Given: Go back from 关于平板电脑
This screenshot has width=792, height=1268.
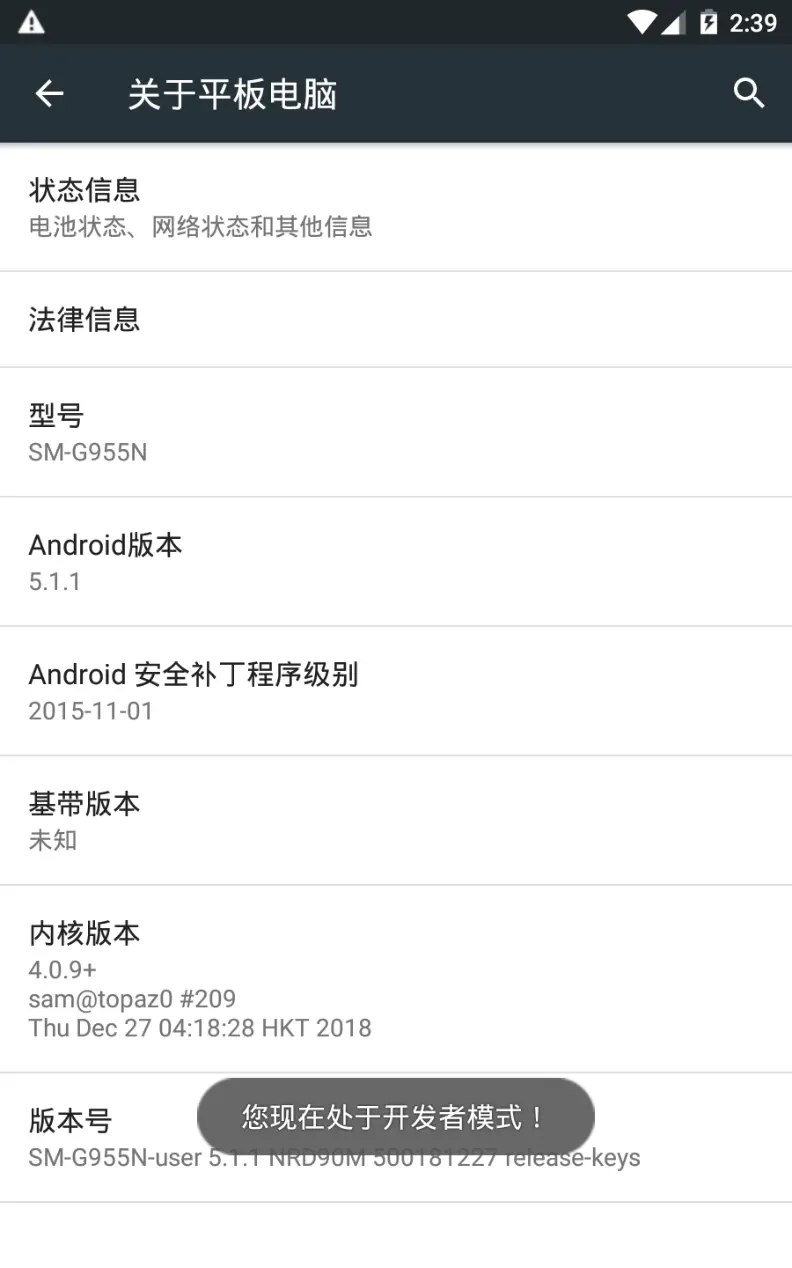Looking at the screenshot, I should (x=49, y=94).
